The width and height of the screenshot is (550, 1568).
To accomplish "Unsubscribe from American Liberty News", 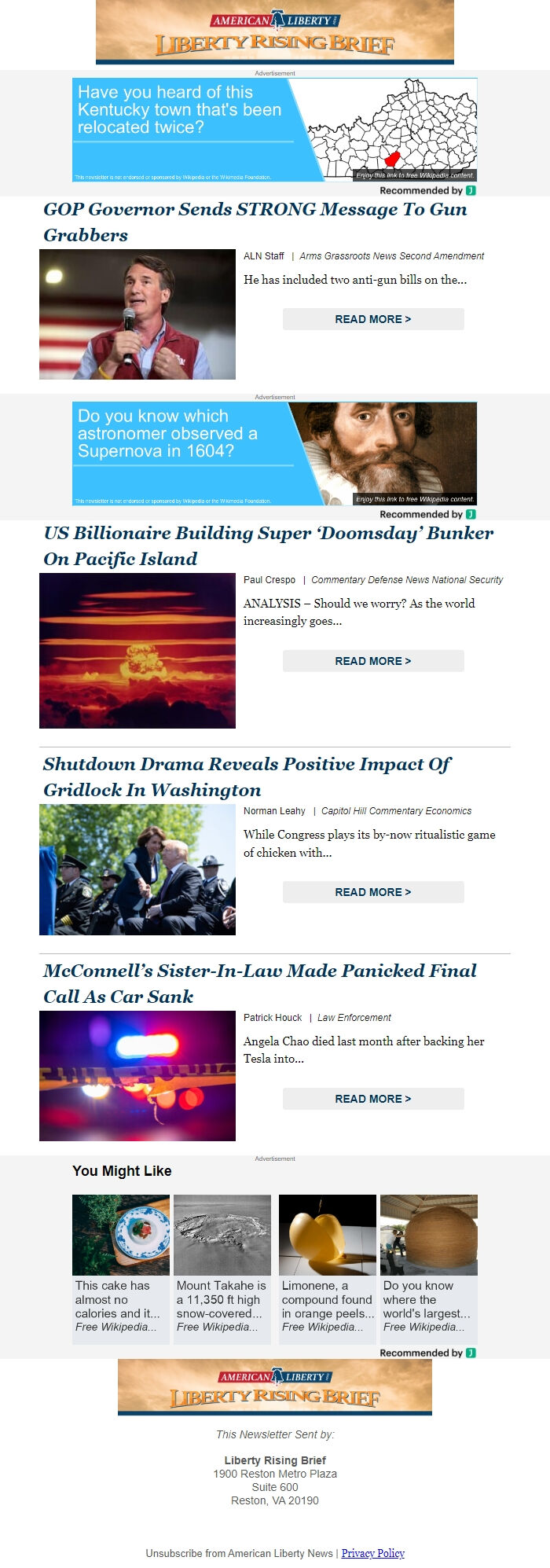I will tap(239, 1553).
